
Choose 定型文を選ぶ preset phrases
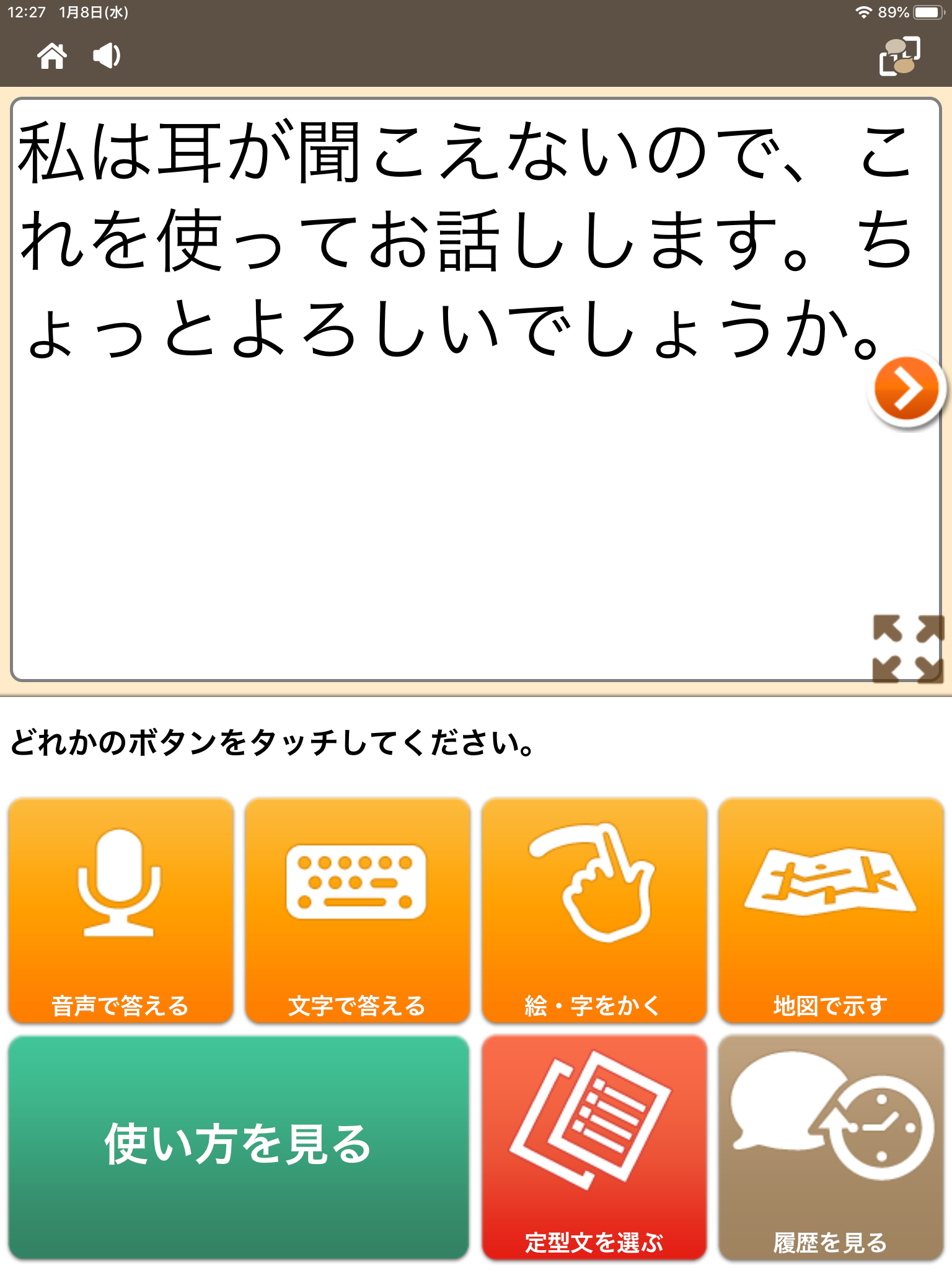tap(594, 1147)
